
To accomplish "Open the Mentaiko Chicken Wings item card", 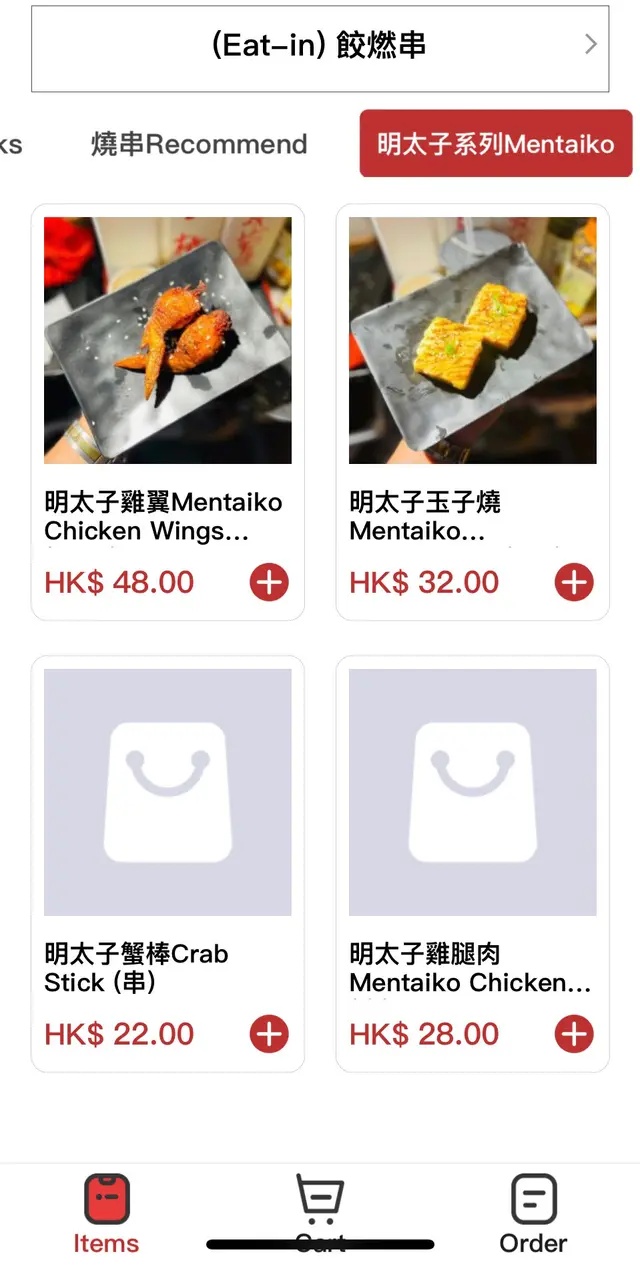I will point(167,341).
